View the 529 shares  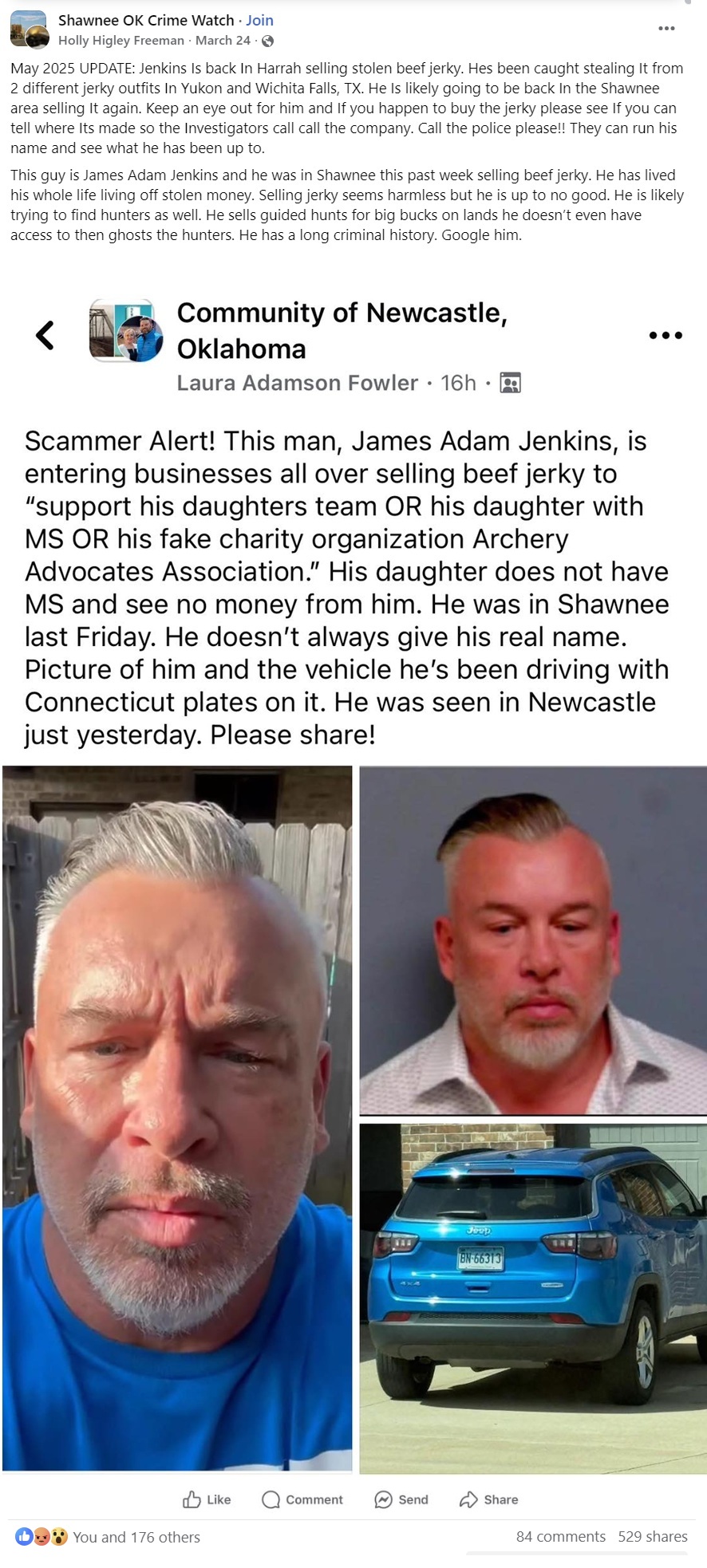pyautogui.click(x=652, y=1537)
